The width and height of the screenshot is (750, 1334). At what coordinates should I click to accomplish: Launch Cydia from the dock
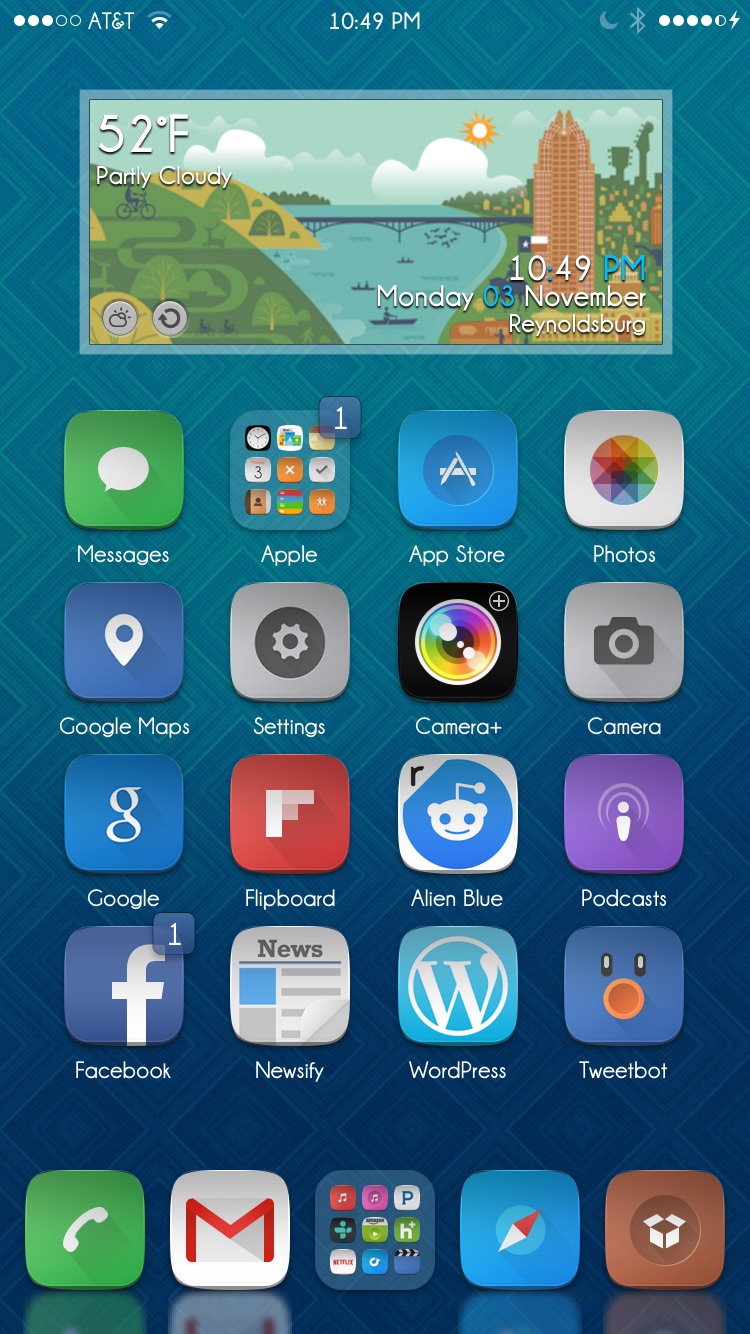pyautogui.click(x=665, y=1229)
